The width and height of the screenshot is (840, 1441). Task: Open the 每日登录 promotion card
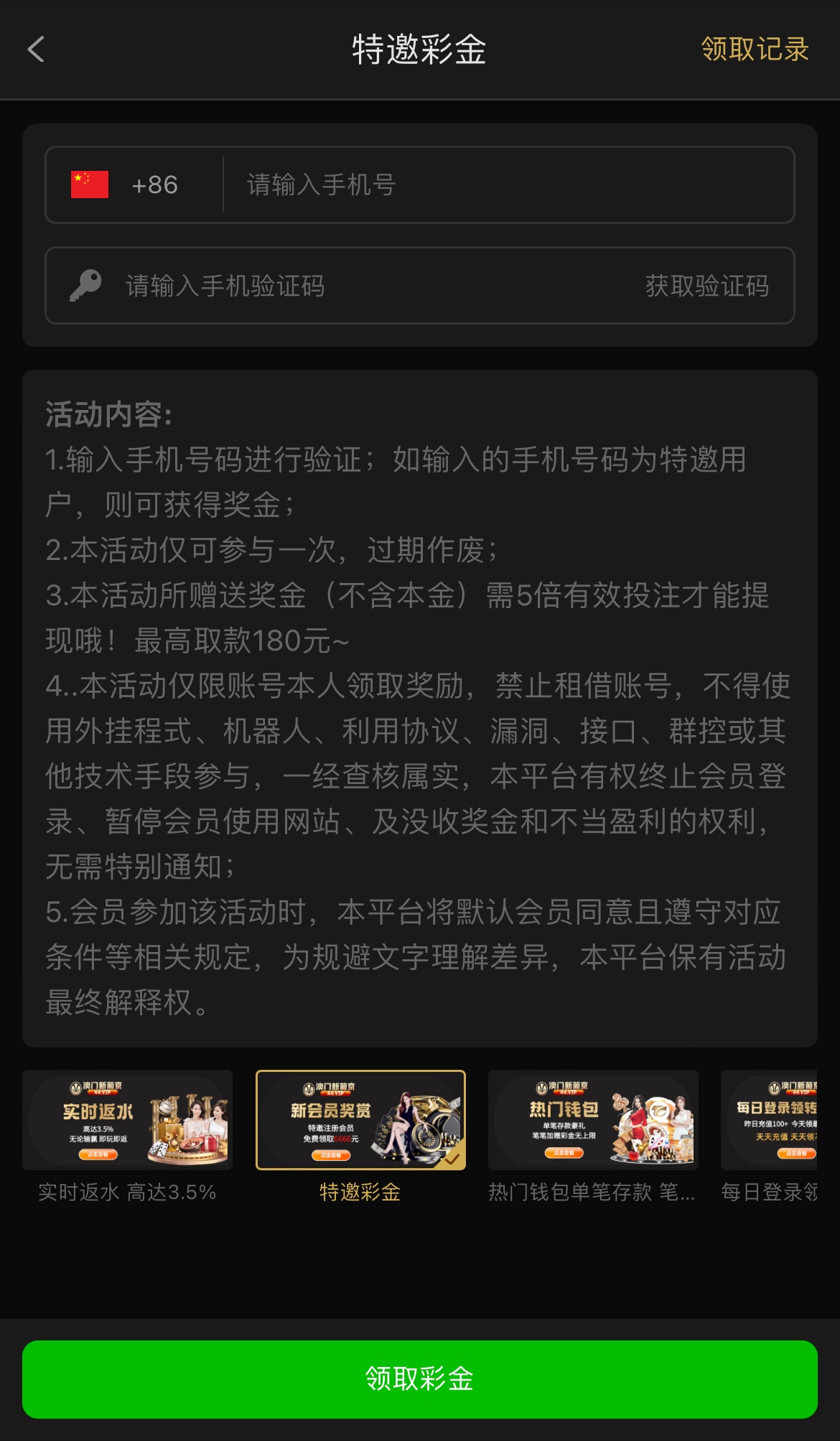pos(770,1120)
